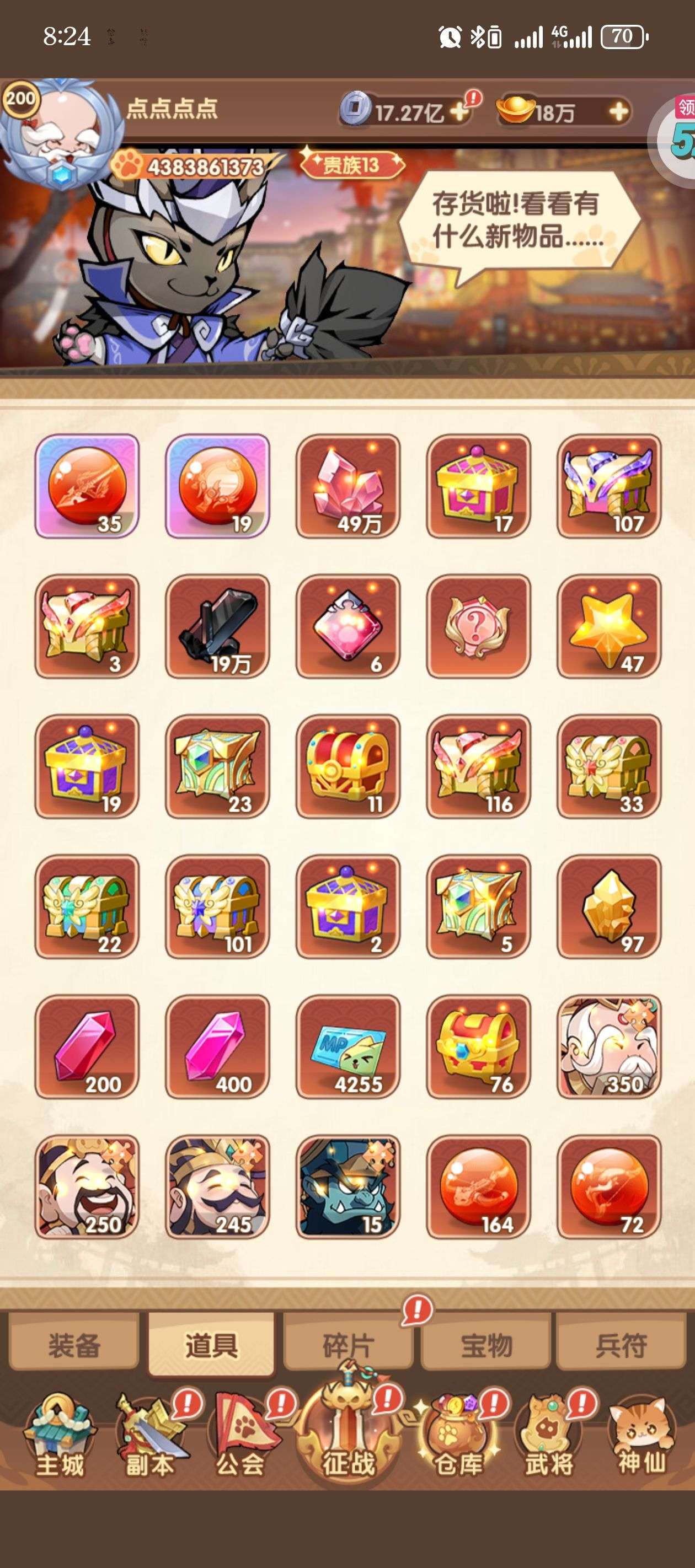
Task: Open the 贵族13 noble badge
Action: click(x=351, y=164)
